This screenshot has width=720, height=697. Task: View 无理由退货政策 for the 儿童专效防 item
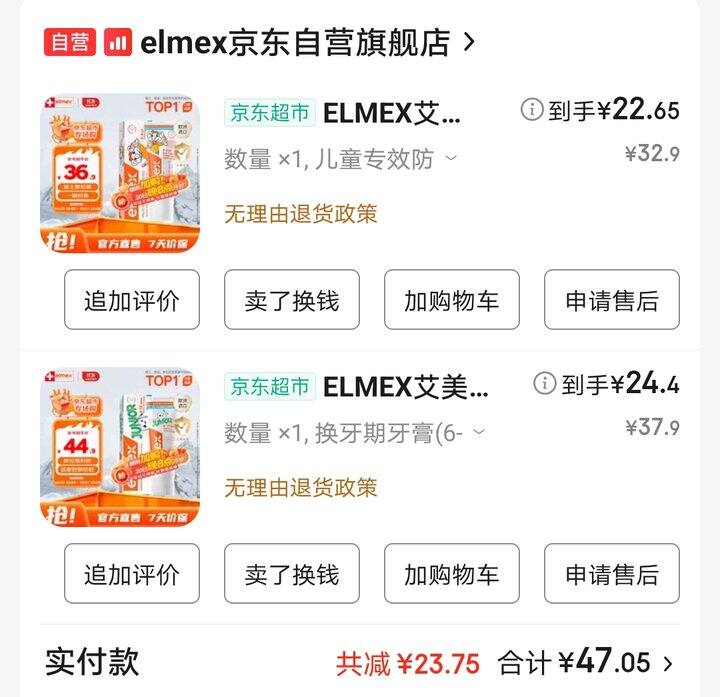point(301,213)
